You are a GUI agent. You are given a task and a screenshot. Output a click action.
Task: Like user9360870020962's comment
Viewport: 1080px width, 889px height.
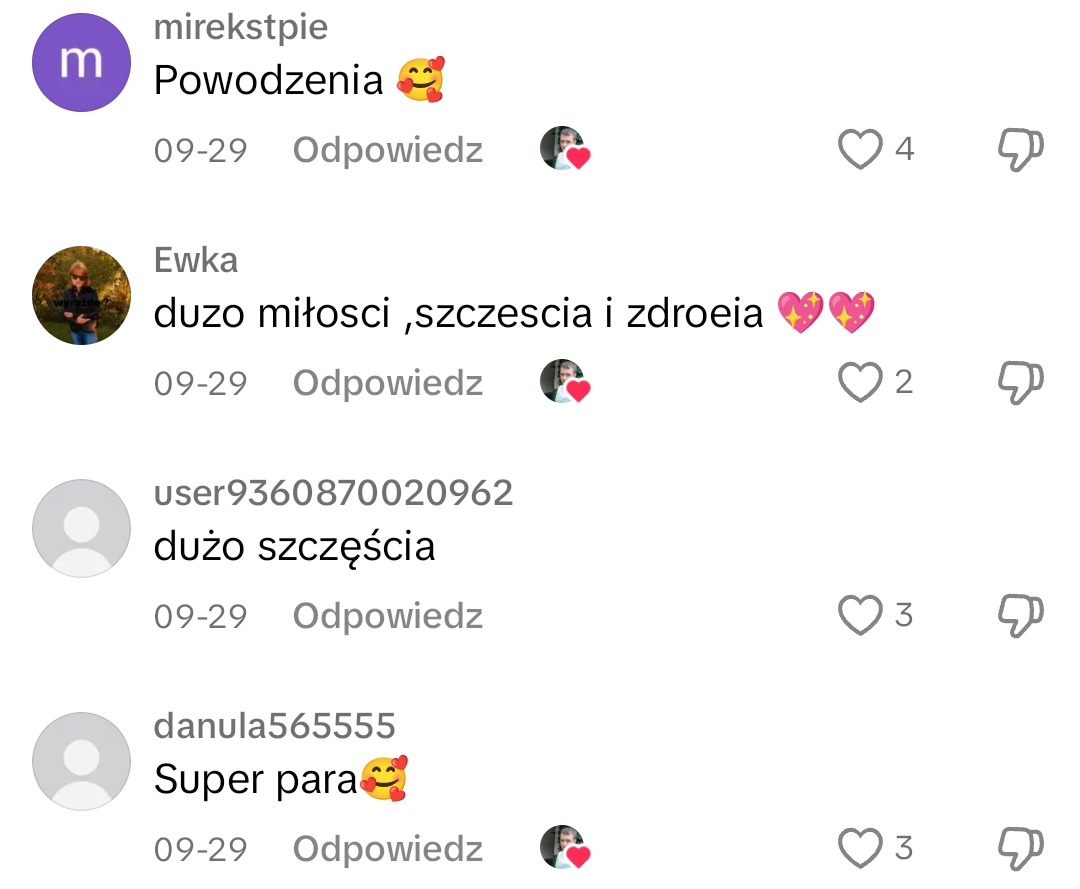860,616
